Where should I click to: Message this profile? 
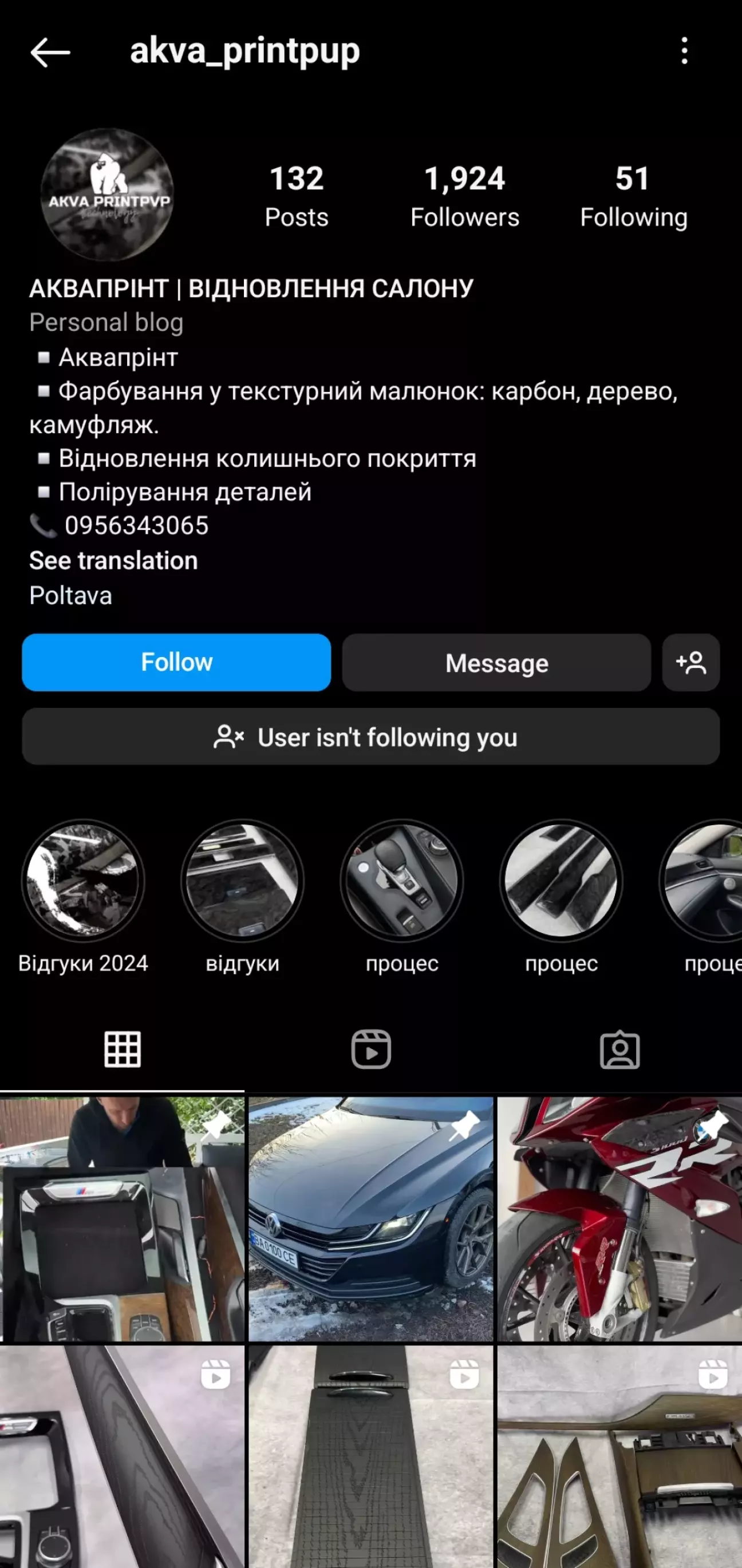tap(496, 662)
